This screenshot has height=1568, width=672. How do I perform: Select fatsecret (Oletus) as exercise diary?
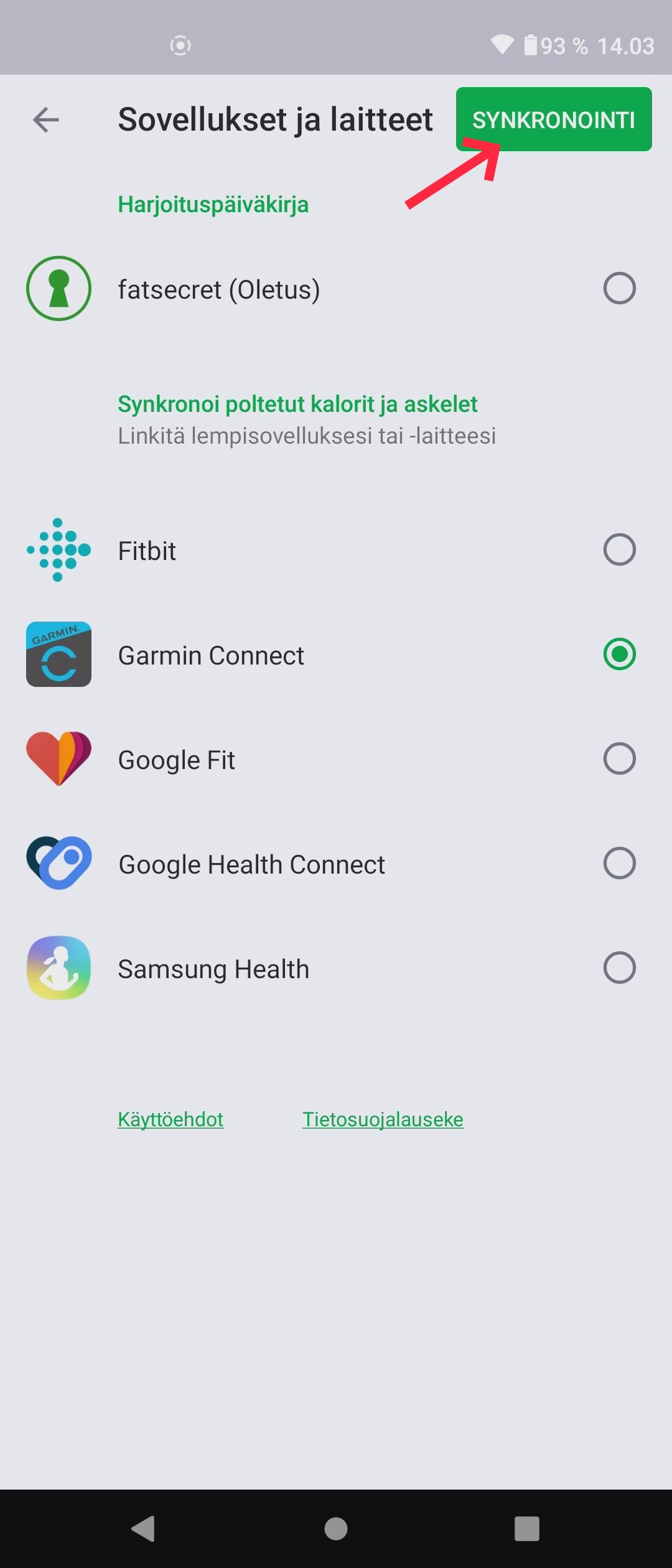click(619, 289)
